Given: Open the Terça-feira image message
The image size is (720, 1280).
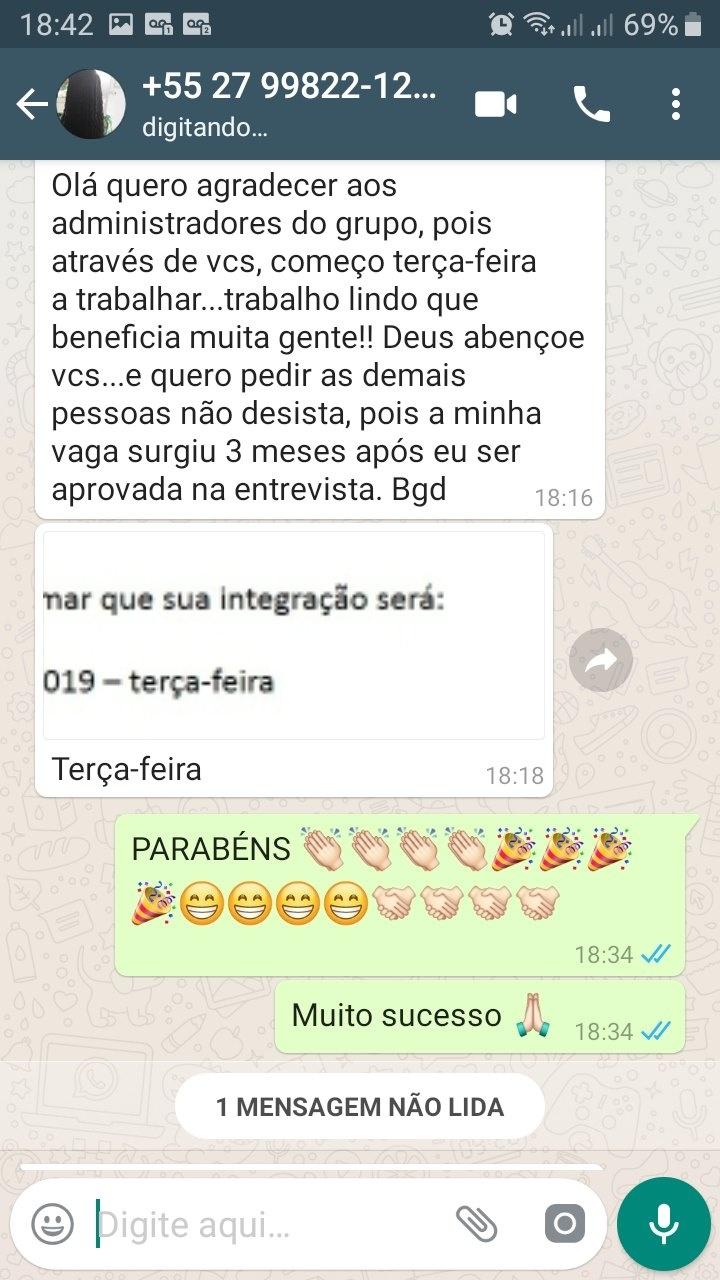Looking at the screenshot, I should [x=294, y=636].
